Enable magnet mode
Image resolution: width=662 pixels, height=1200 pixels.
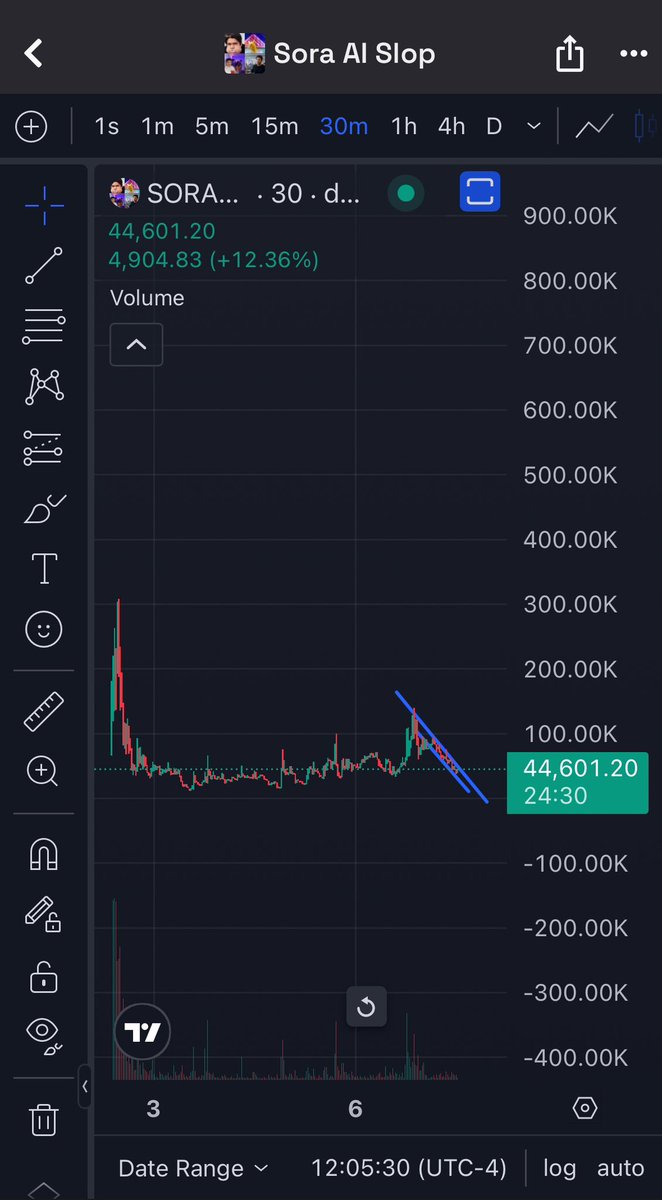44,854
